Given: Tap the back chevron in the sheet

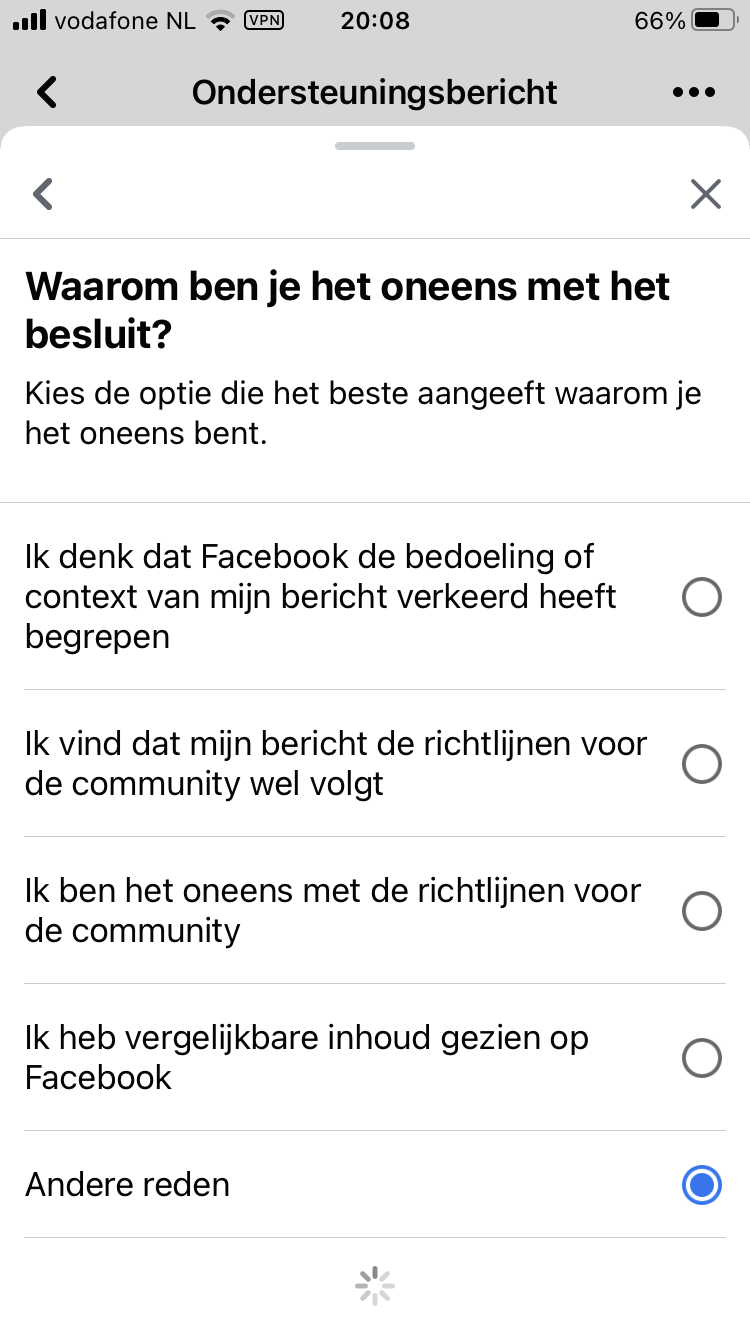Looking at the screenshot, I should (42, 194).
